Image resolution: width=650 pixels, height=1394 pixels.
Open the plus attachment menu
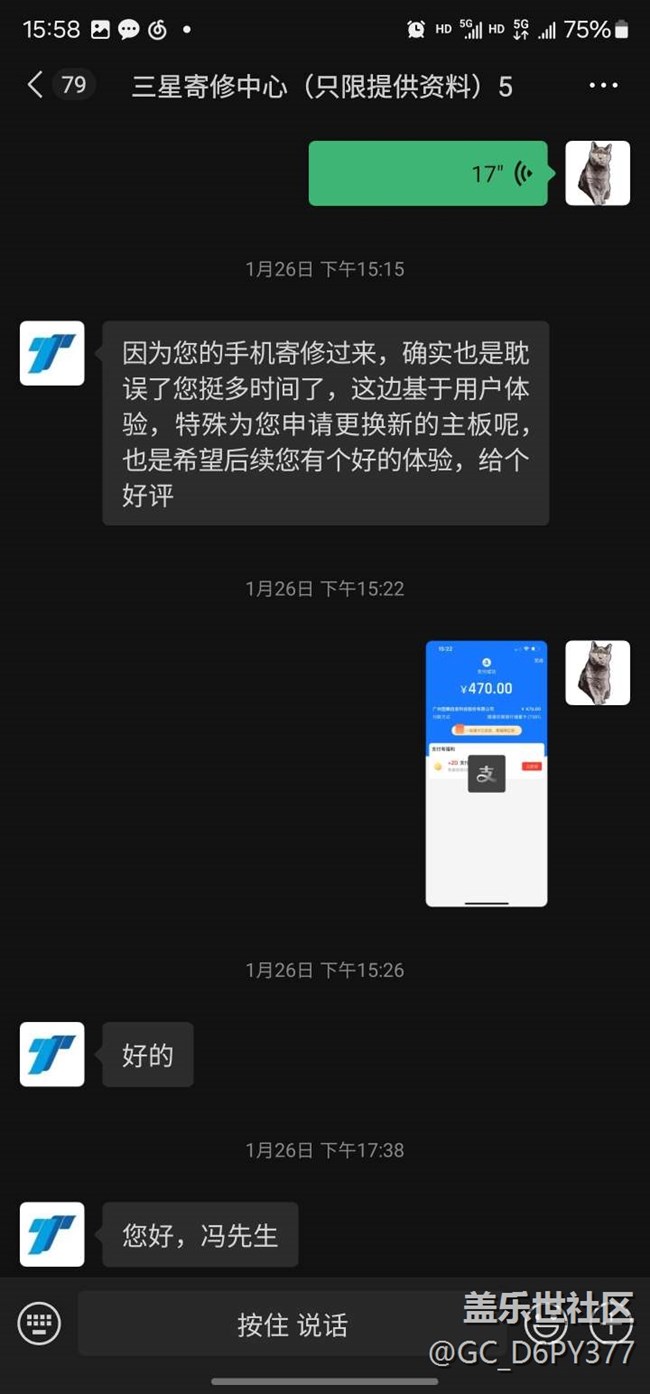(611, 1325)
